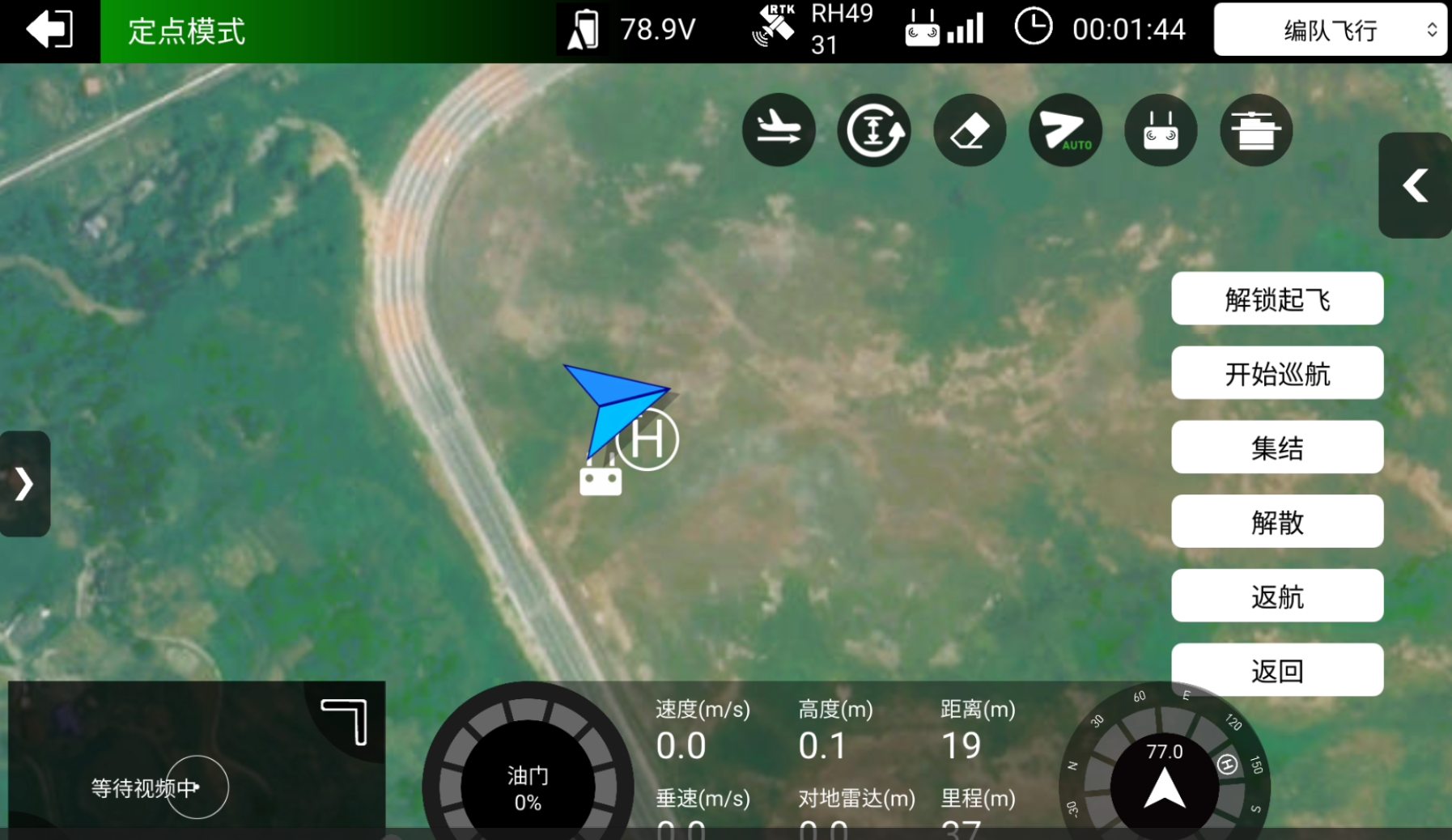
Task: Start cruise with 开始巡航
Action: click(1276, 373)
